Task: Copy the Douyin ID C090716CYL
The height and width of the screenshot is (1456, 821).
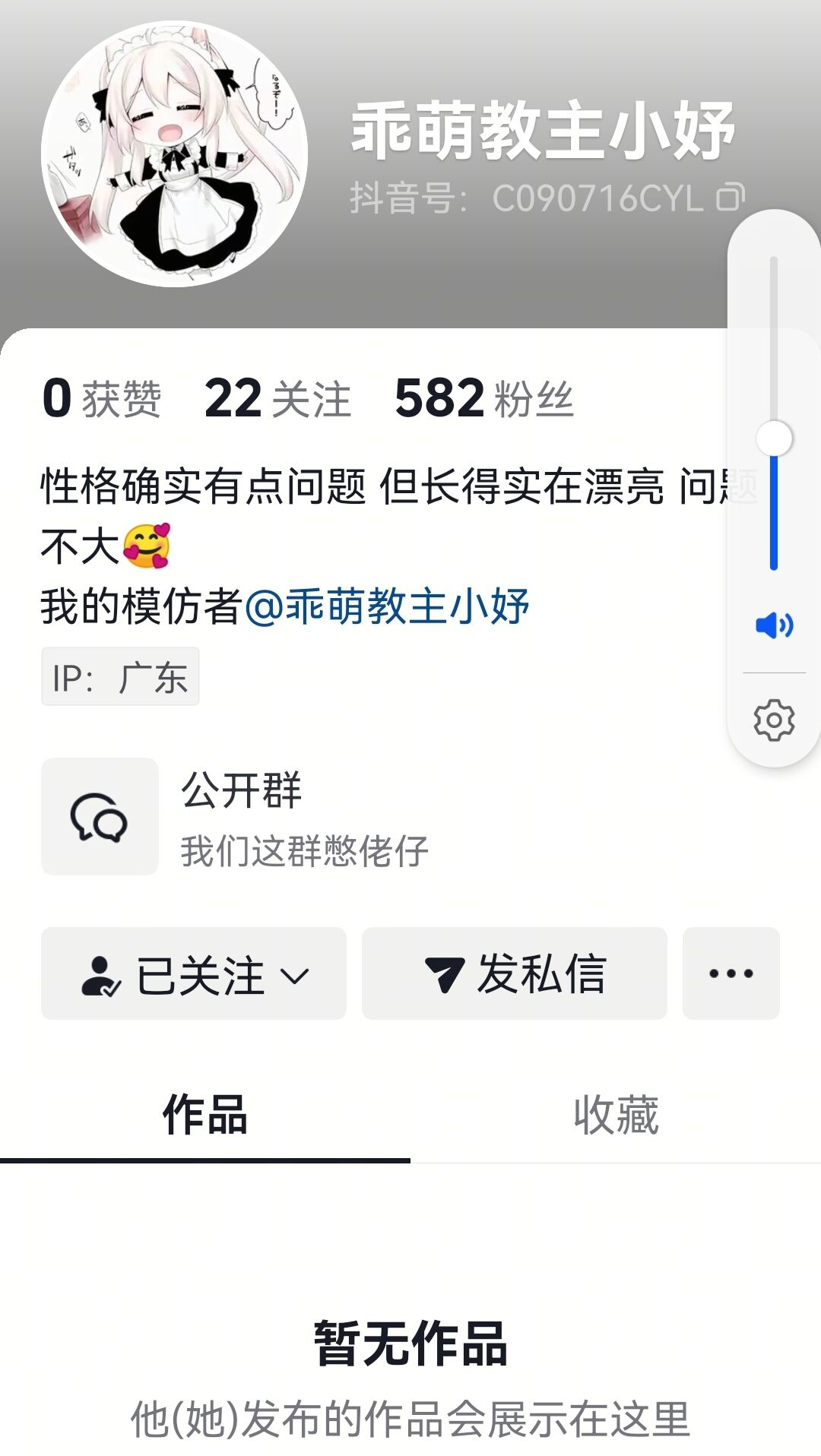Action: click(x=730, y=198)
